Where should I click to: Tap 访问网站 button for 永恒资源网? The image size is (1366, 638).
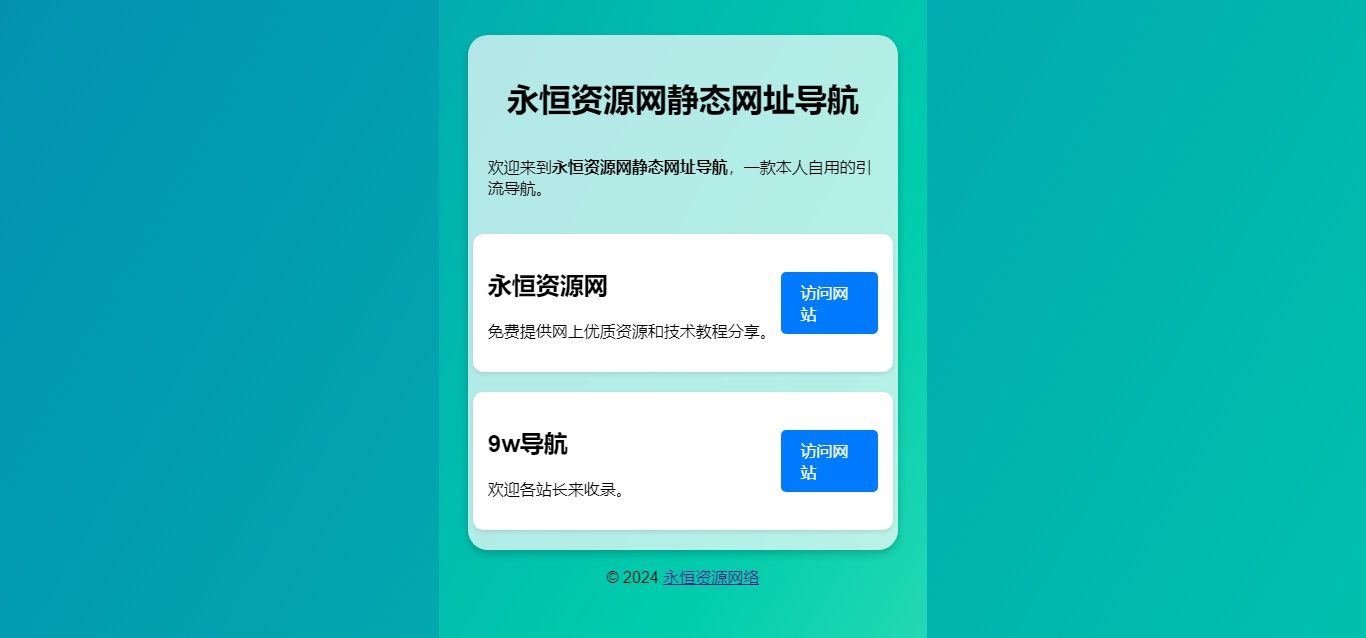(828, 303)
